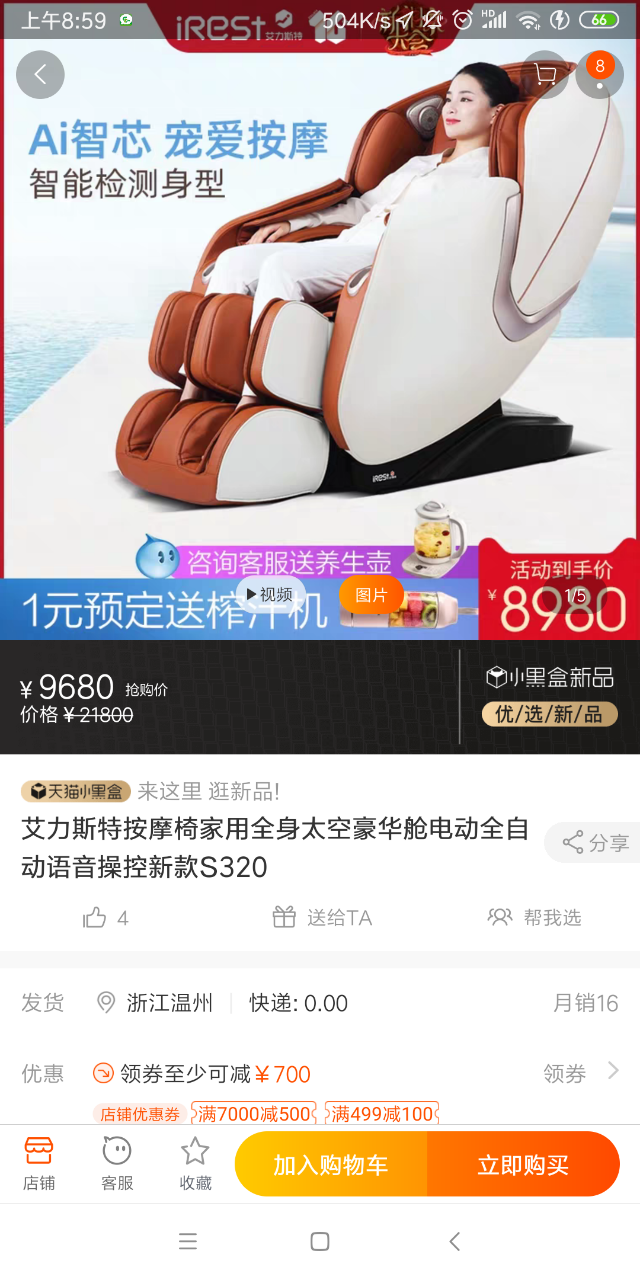
Task: Tap the system home button
Action: 320,1241
